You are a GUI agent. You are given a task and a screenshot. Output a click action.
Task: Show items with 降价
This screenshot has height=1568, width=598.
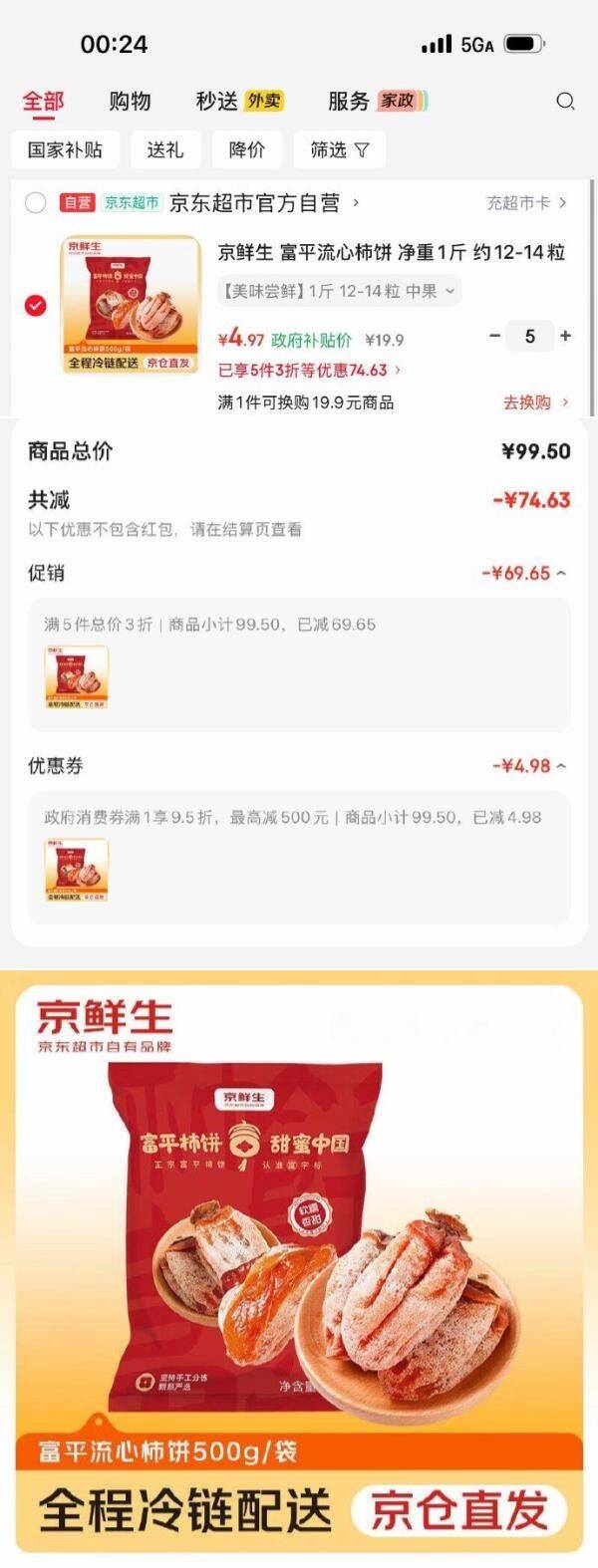click(247, 149)
